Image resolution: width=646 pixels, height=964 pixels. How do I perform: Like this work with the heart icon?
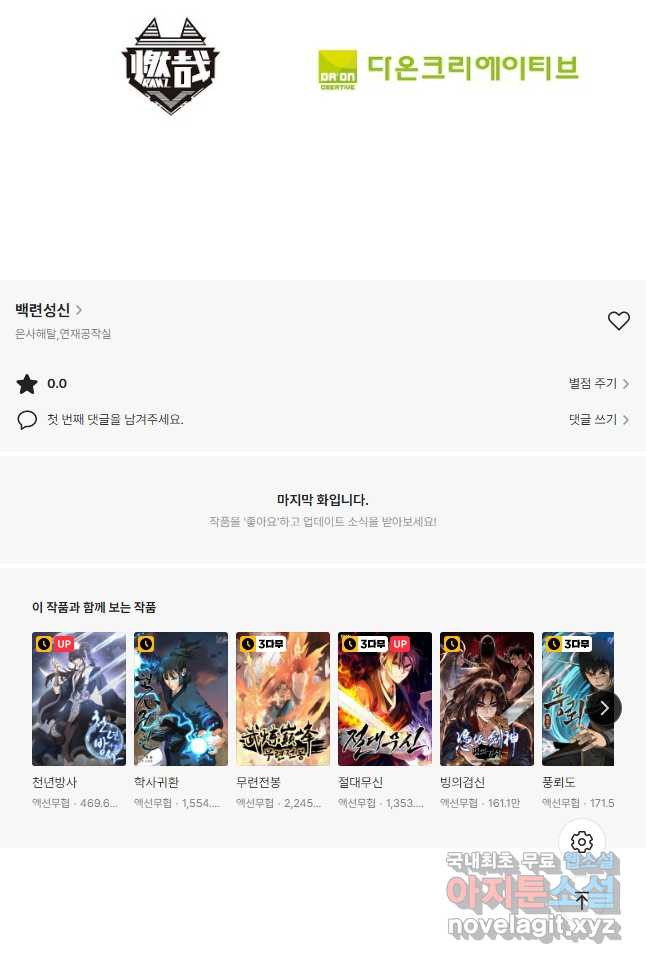click(619, 321)
